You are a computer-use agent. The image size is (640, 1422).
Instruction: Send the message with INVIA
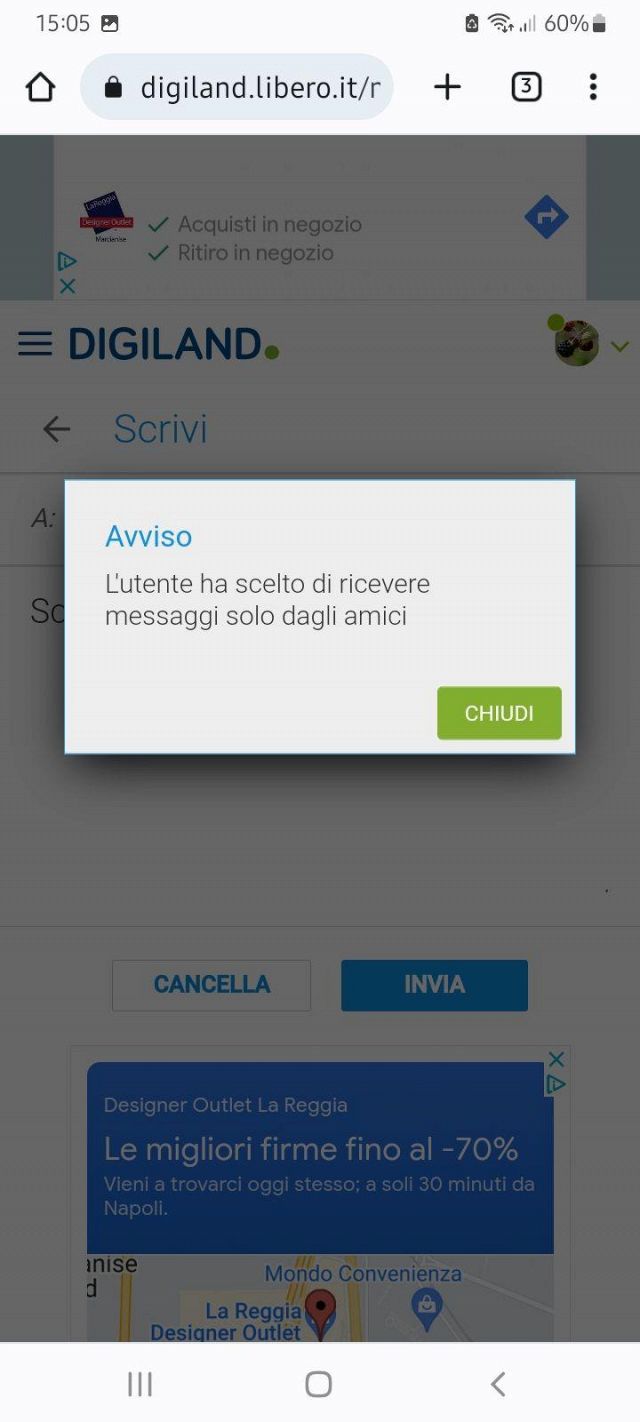pyautogui.click(x=434, y=985)
